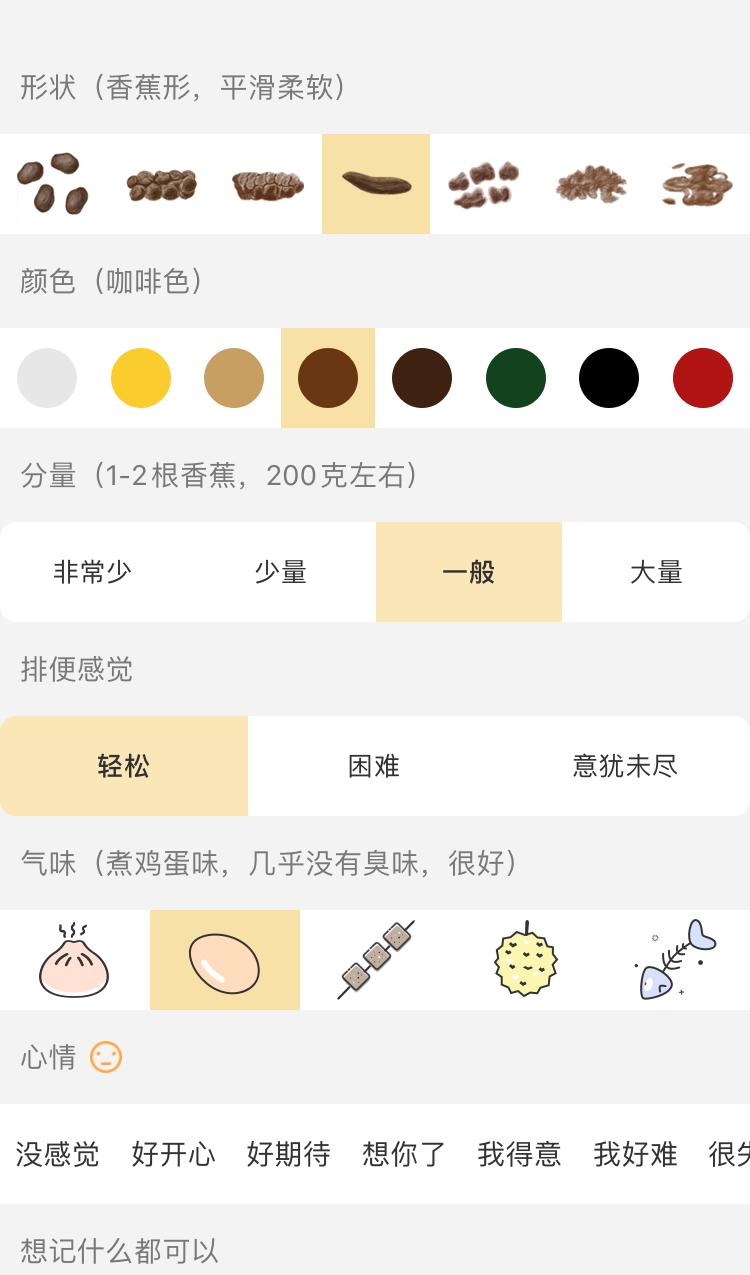Viewport: 750px width, 1275px height.
Task: Choose the dark brown color swatch
Action: [x=422, y=378]
